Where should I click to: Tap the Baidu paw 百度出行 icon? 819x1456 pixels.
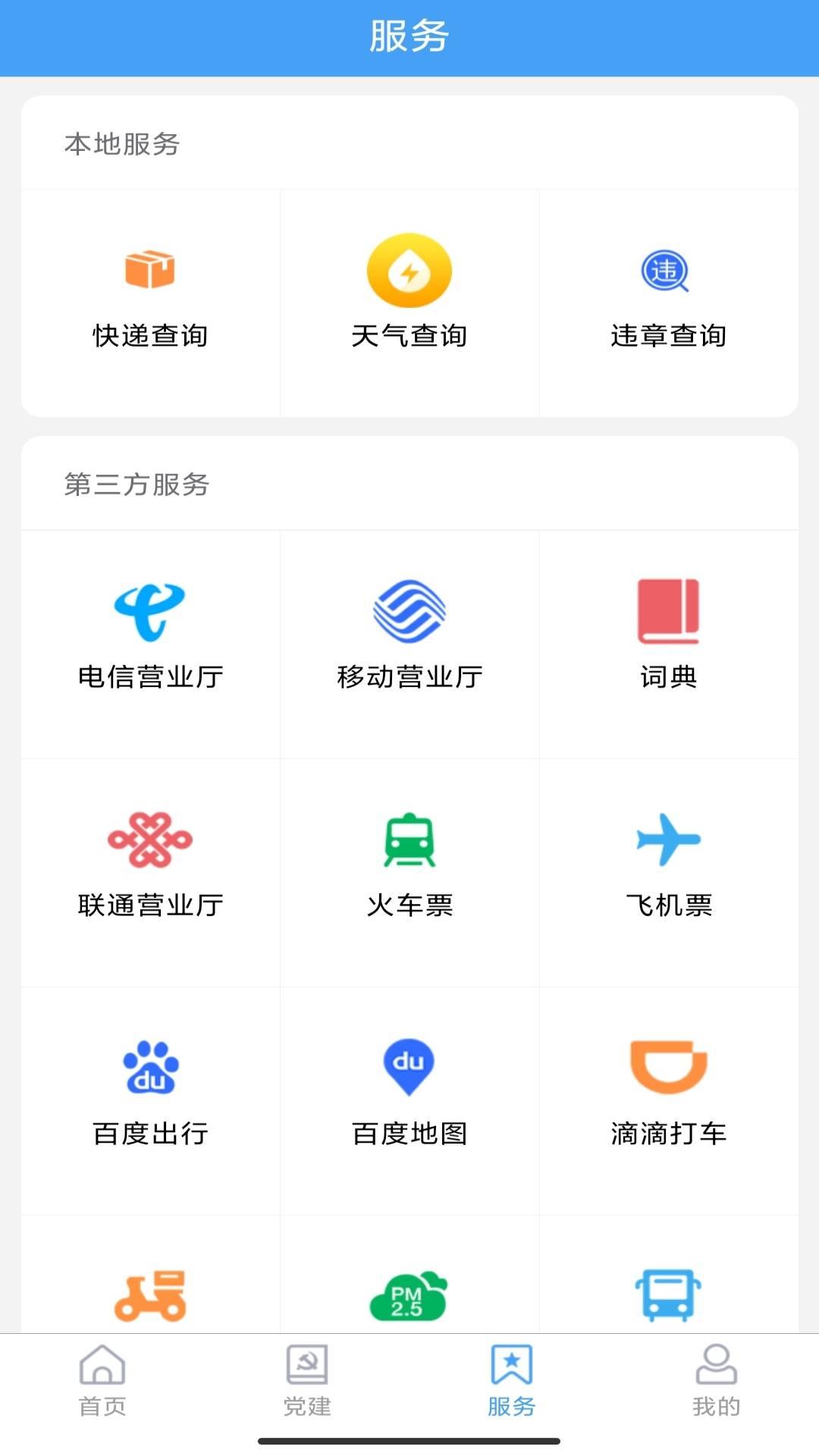149,1071
